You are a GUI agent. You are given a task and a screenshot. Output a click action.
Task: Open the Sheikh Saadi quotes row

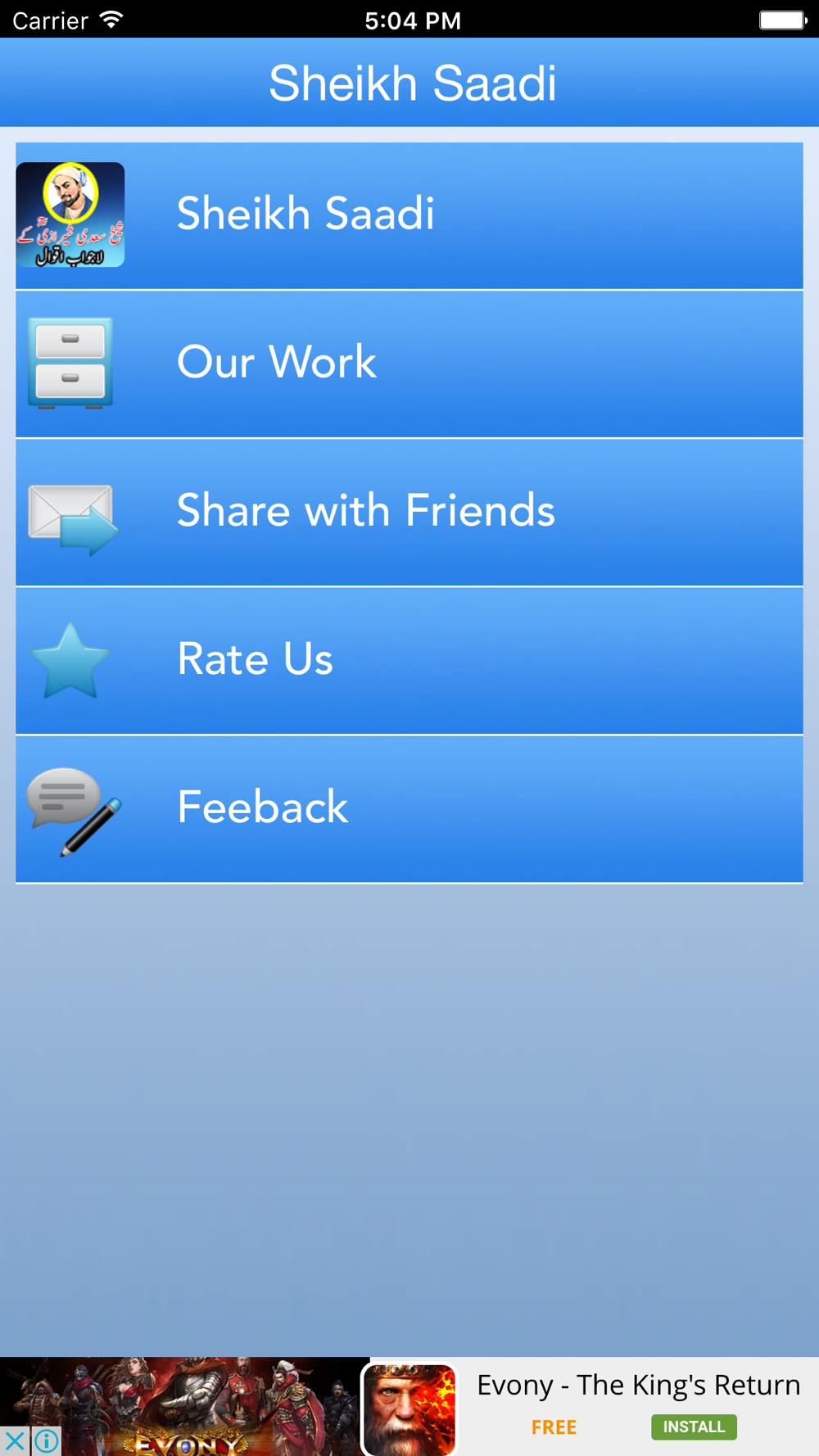409,215
